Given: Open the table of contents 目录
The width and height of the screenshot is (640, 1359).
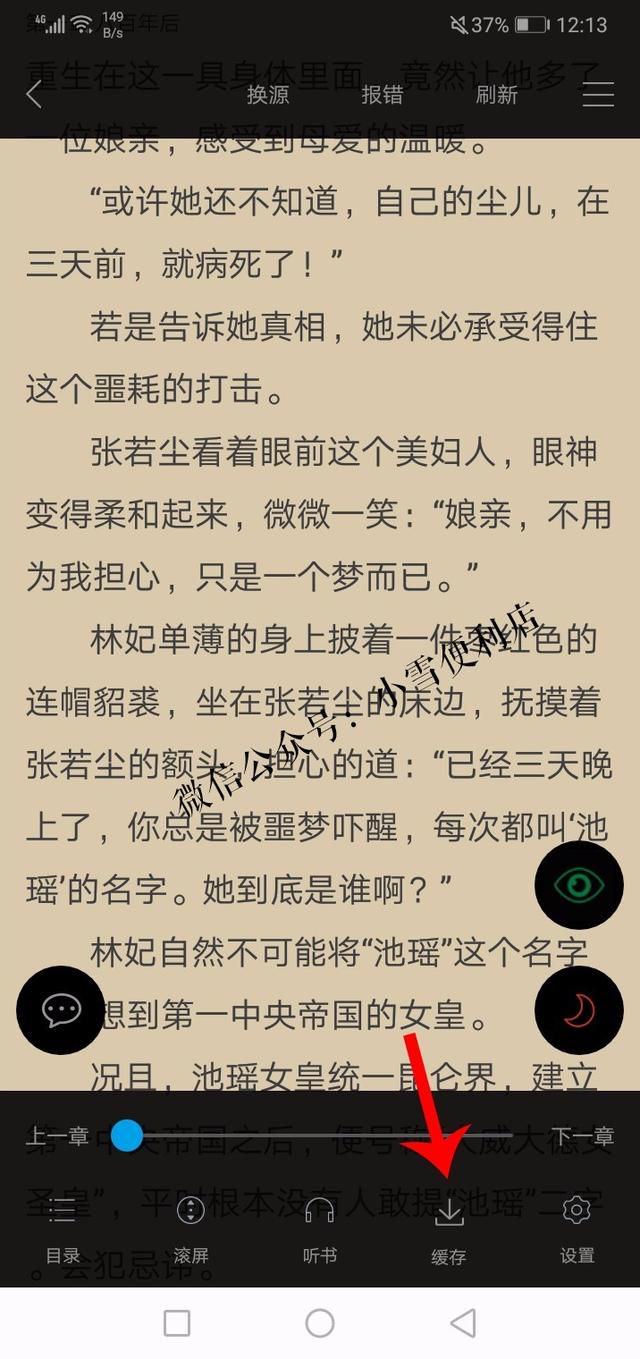Looking at the screenshot, I should point(63,1229).
